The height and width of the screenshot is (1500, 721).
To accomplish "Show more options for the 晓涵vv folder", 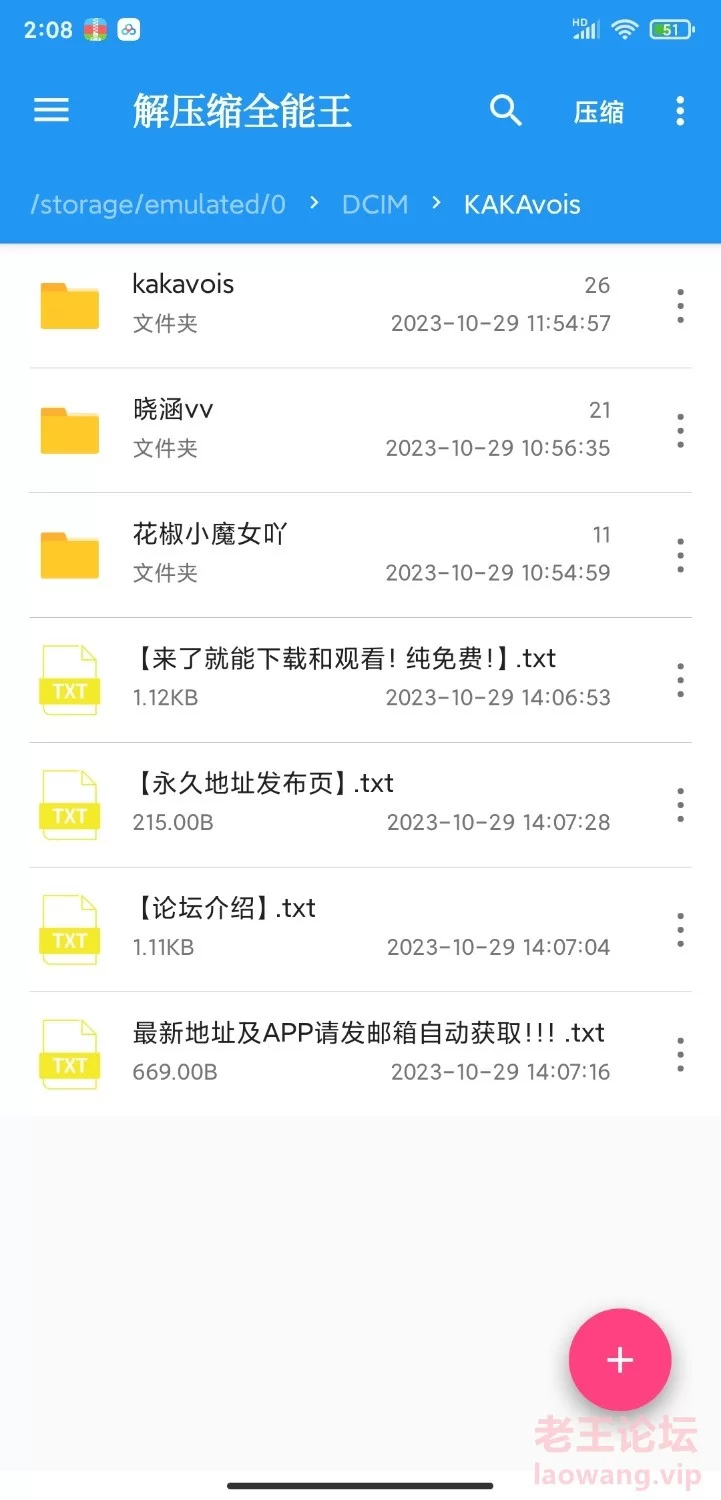I will coord(680,430).
